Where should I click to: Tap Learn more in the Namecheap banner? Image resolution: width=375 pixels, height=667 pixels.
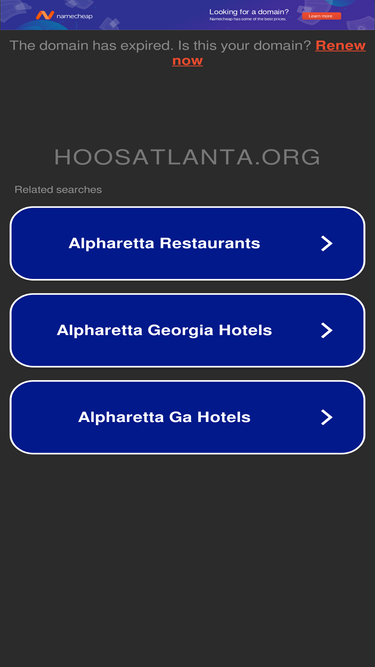click(x=321, y=16)
